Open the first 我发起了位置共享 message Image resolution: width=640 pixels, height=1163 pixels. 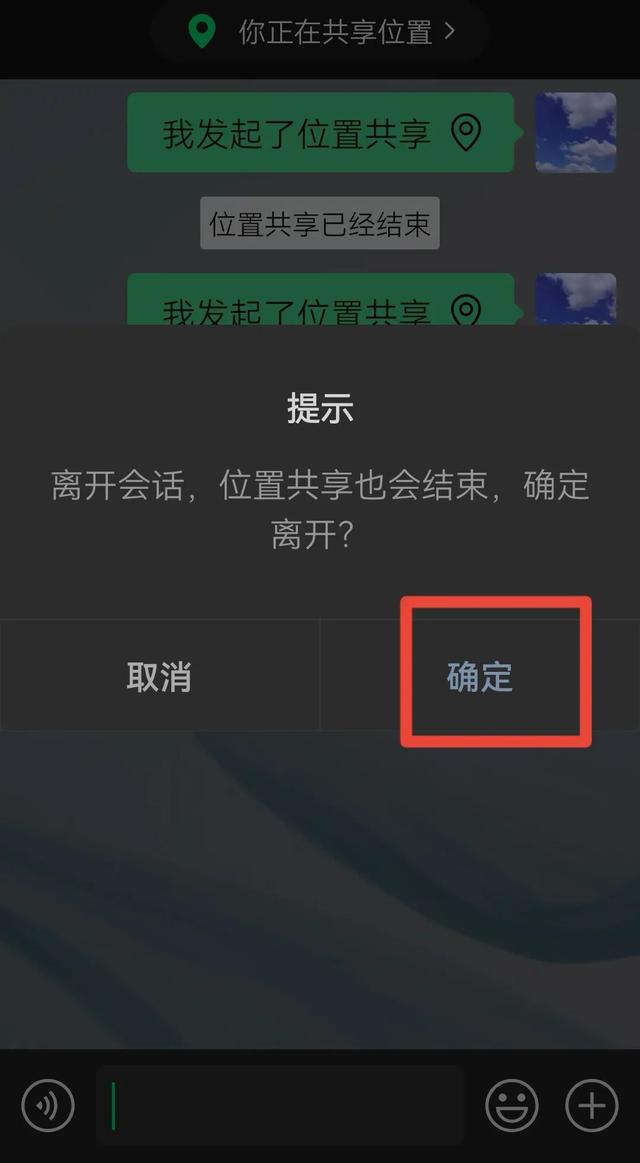[x=321, y=133]
